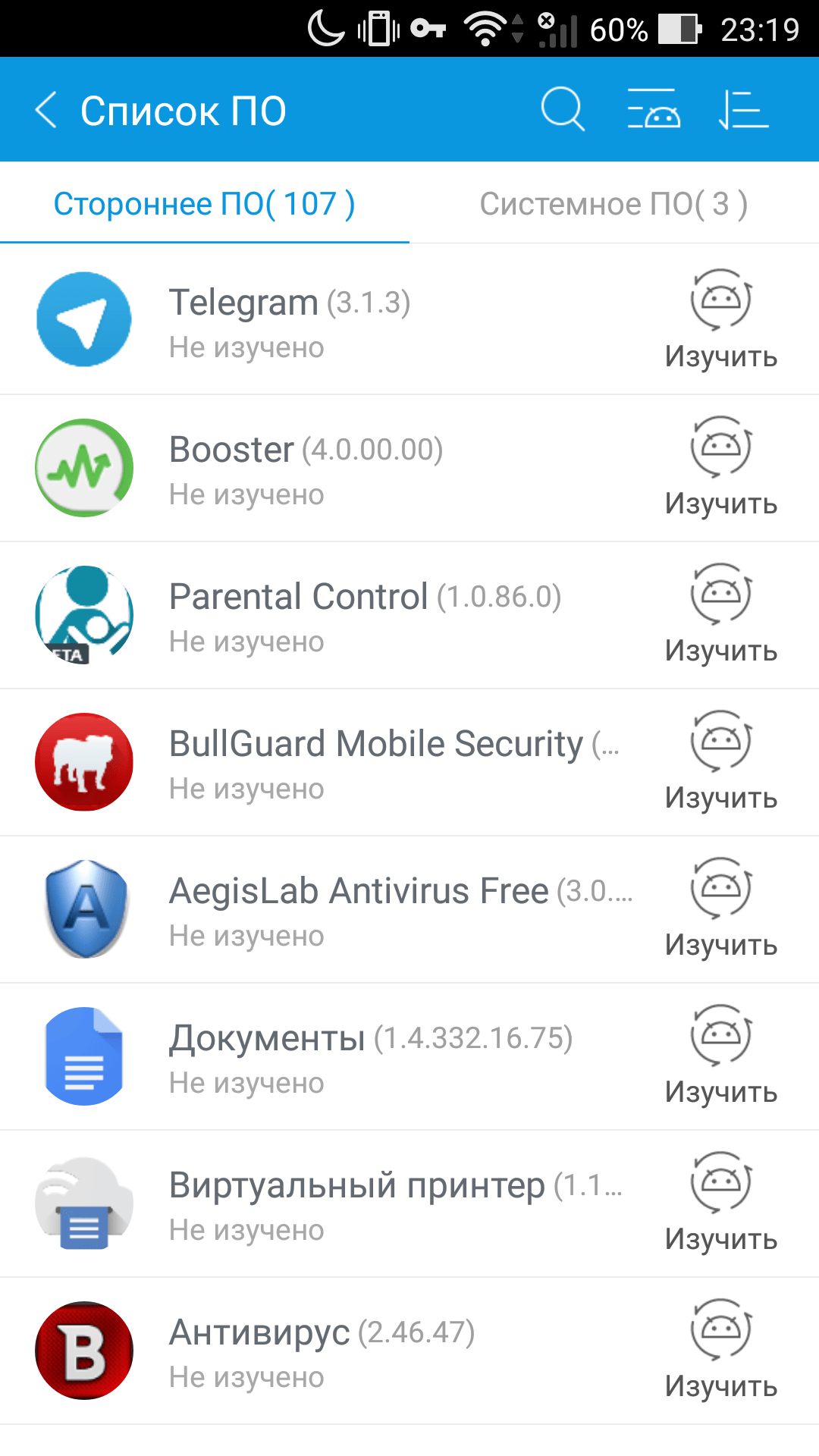Tap Изучить for Telegram
The height and width of the screenshot is (1456, 819).
(x=720, y=320)
